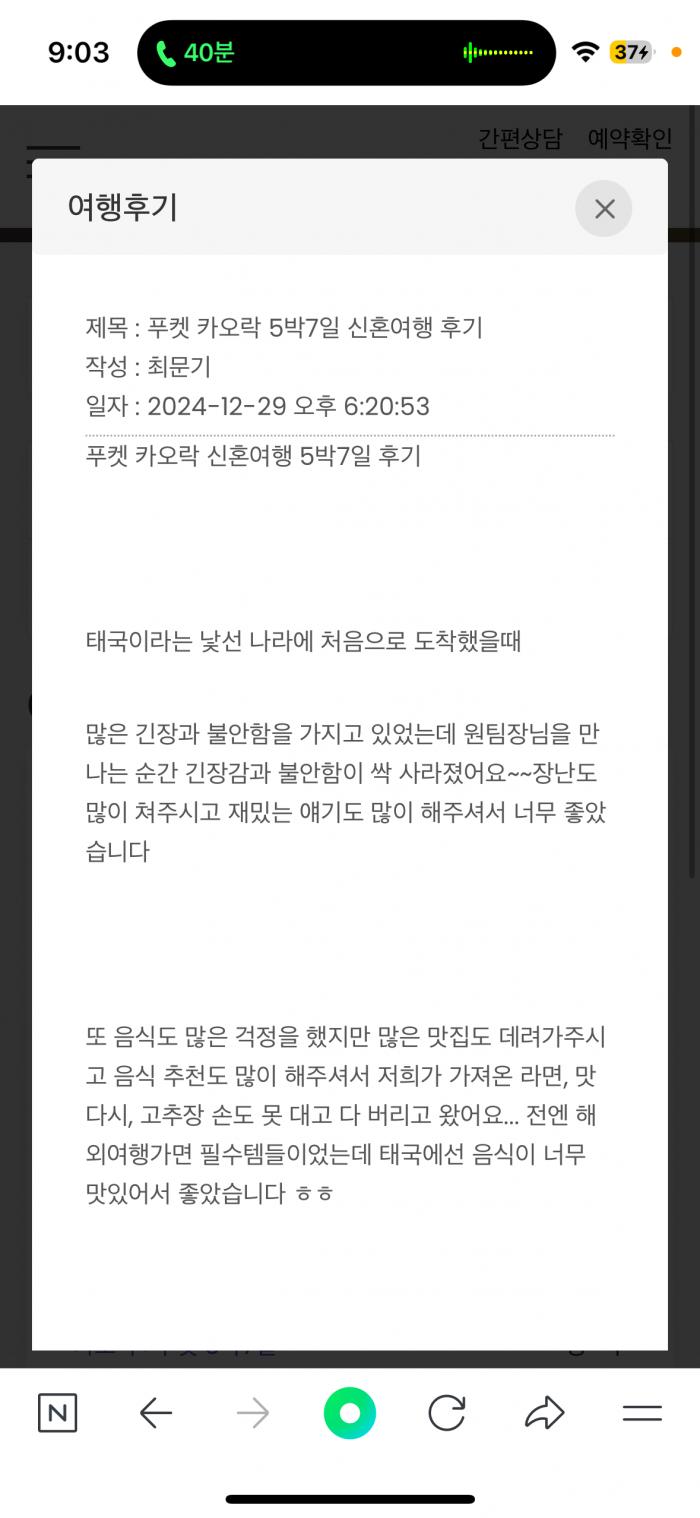Tap the green Naver search circle
The width and height of the screenshot is (700, 1518).
[350, 1413]
